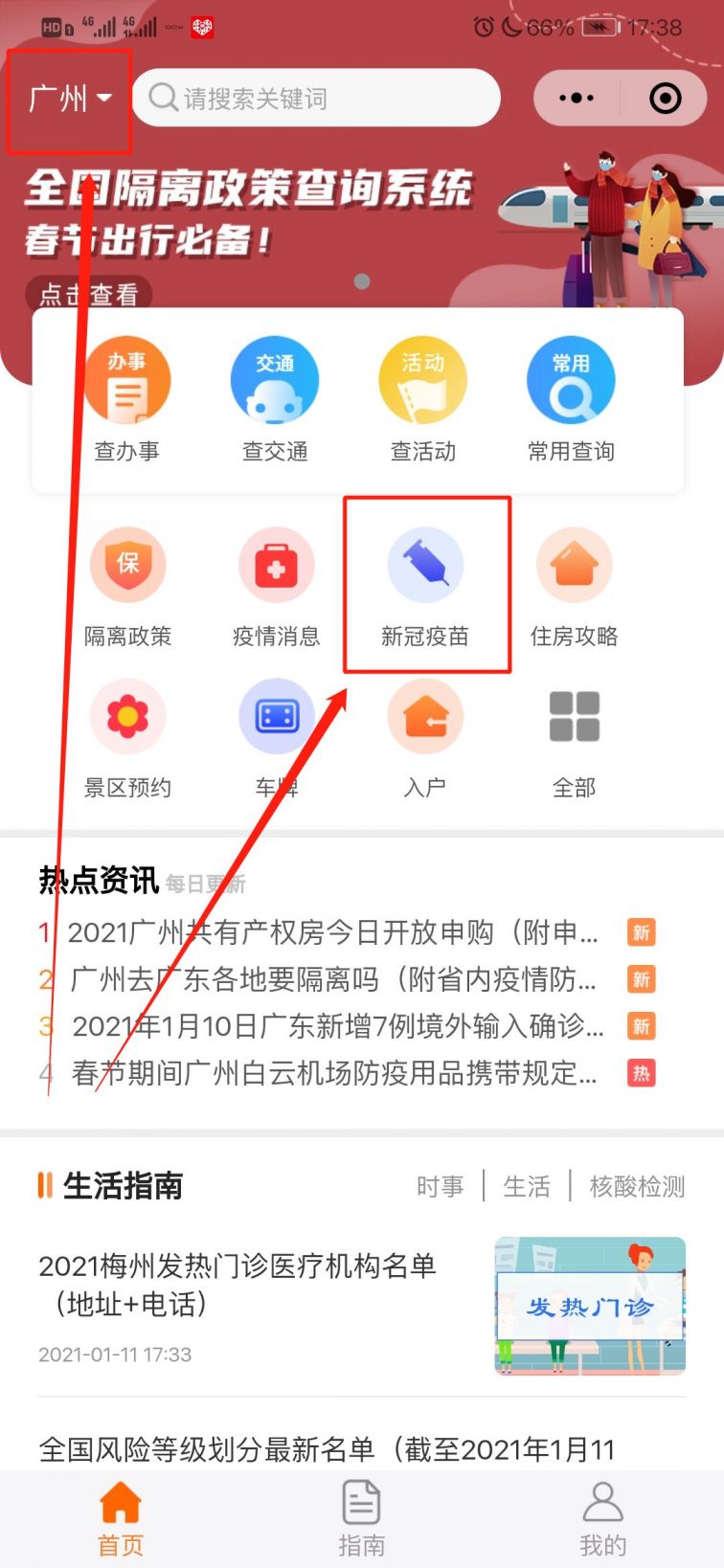This screenshot has width=724, height=1568.
Task: Switch to 核酸检测 guide tab
Action: point(637,1186)
